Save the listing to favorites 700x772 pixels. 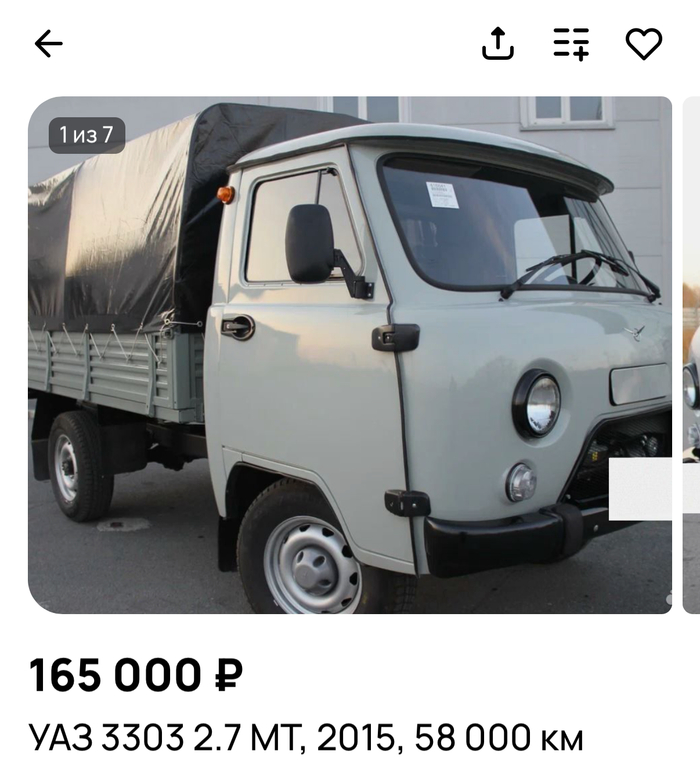click(644, 43)
